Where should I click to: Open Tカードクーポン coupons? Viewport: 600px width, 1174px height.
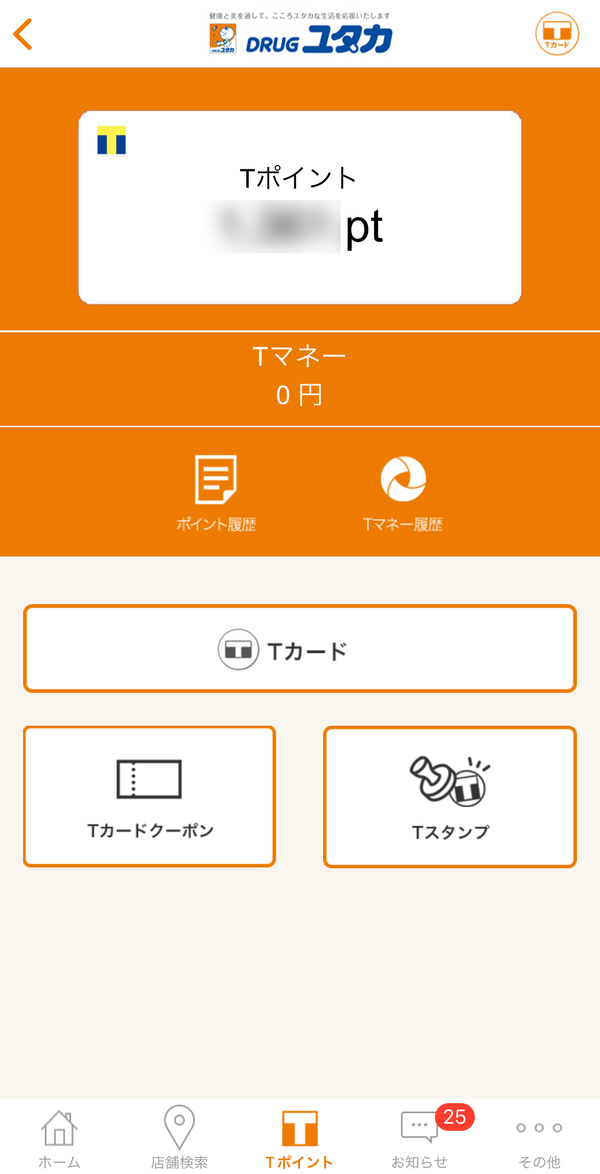pos(150,797)
